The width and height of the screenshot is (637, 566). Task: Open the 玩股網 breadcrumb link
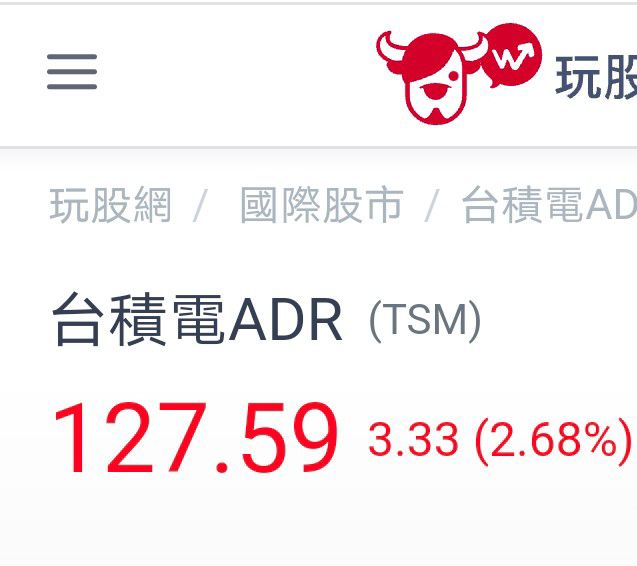(111, 206)
